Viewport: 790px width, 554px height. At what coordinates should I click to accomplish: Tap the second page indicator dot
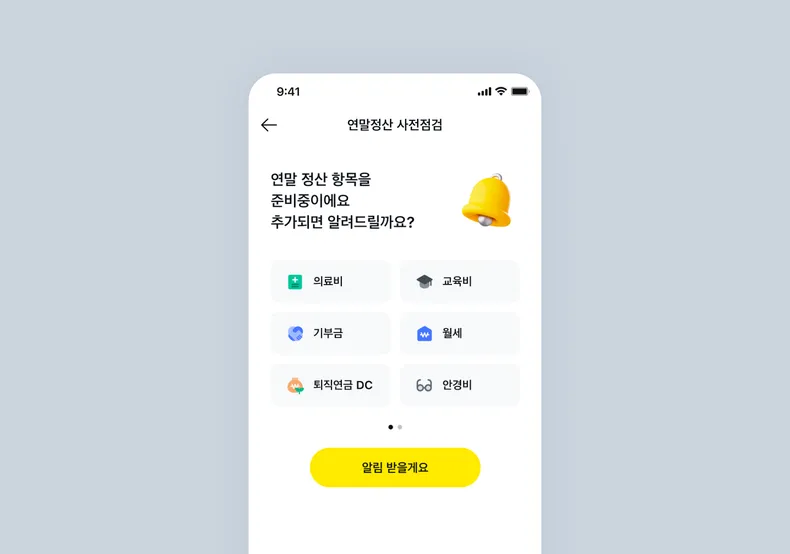point(400,427)
